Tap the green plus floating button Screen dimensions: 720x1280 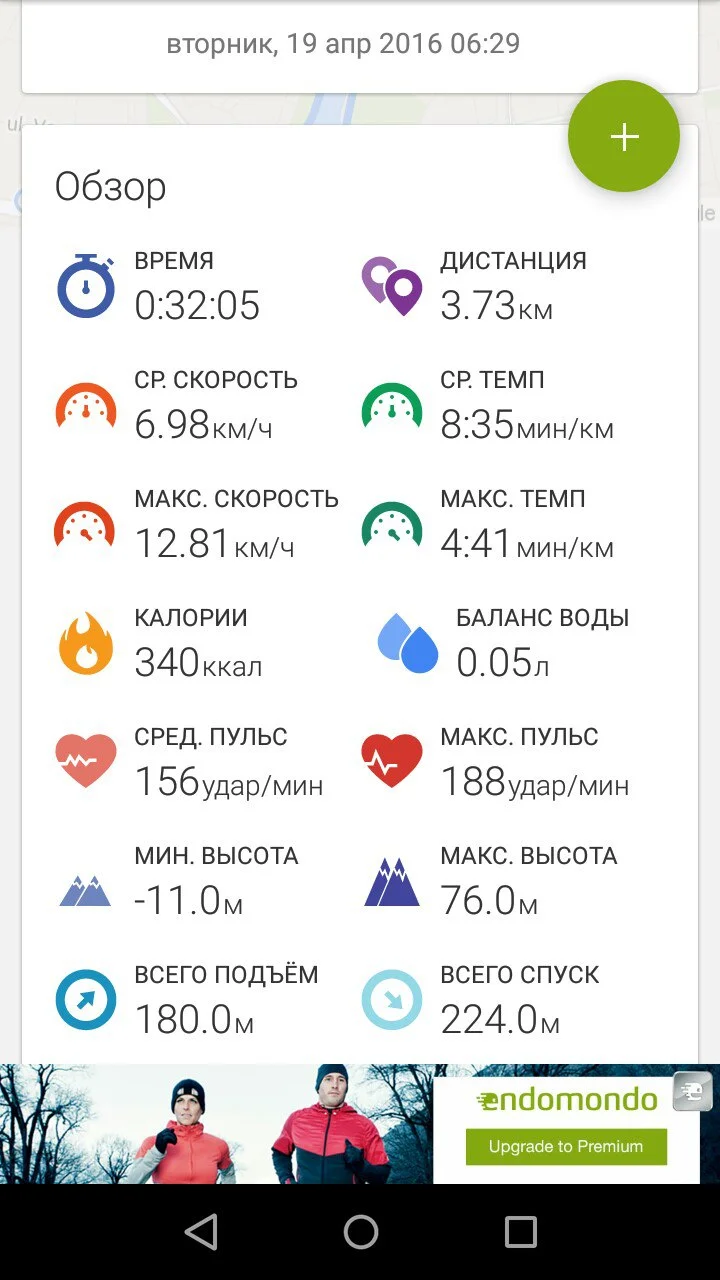624,137
